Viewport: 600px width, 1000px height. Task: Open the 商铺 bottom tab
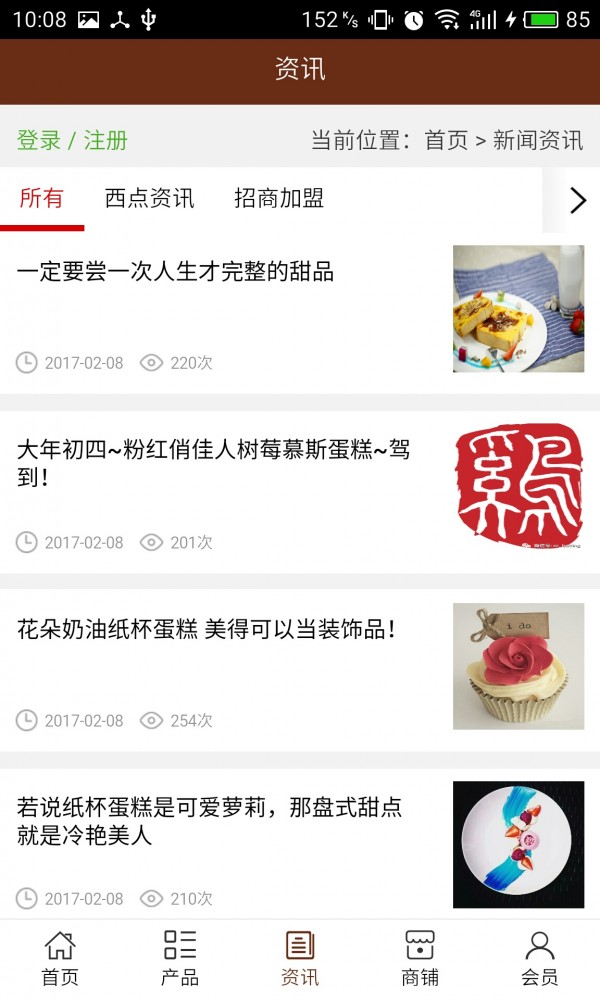(420, 958)
